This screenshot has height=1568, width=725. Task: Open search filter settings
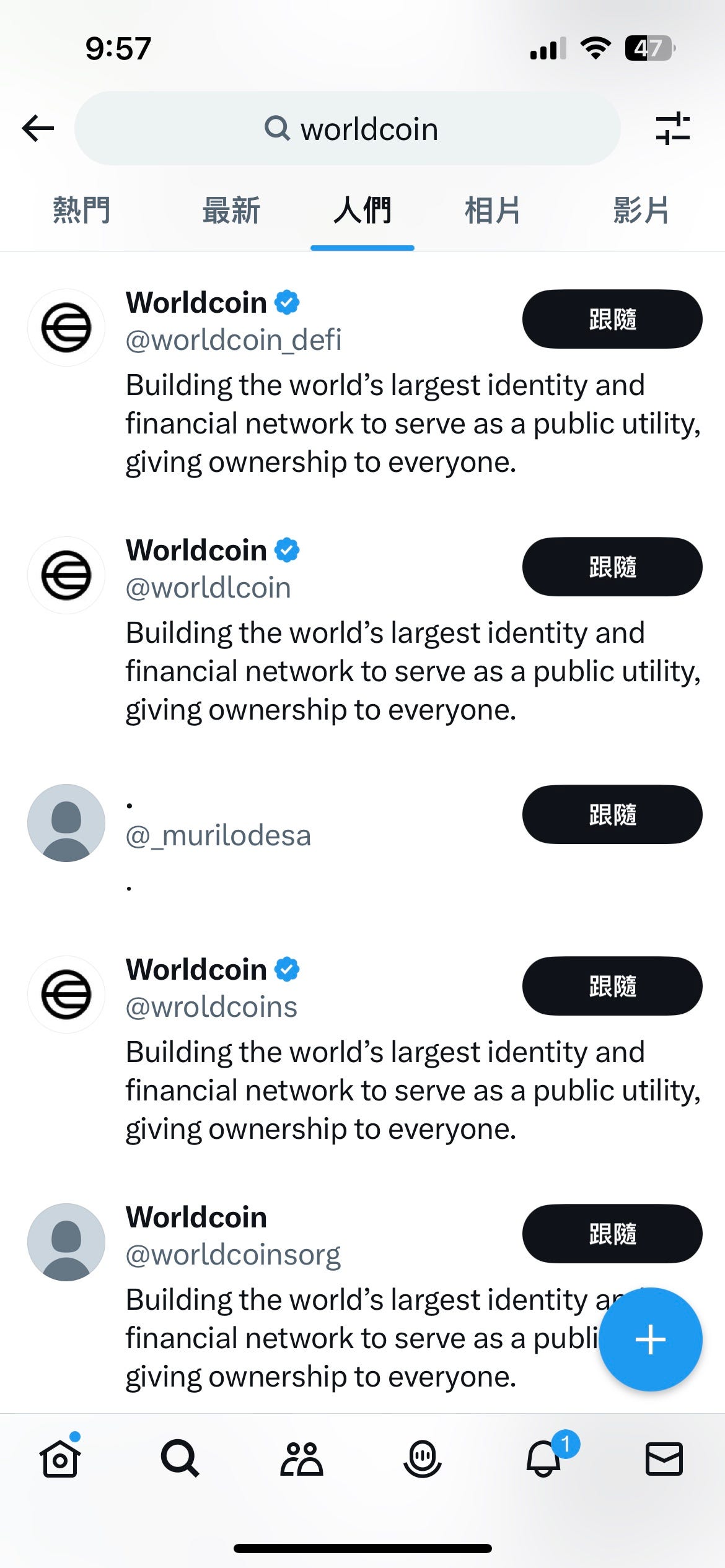pyautogui.click(x=673, y=129)
